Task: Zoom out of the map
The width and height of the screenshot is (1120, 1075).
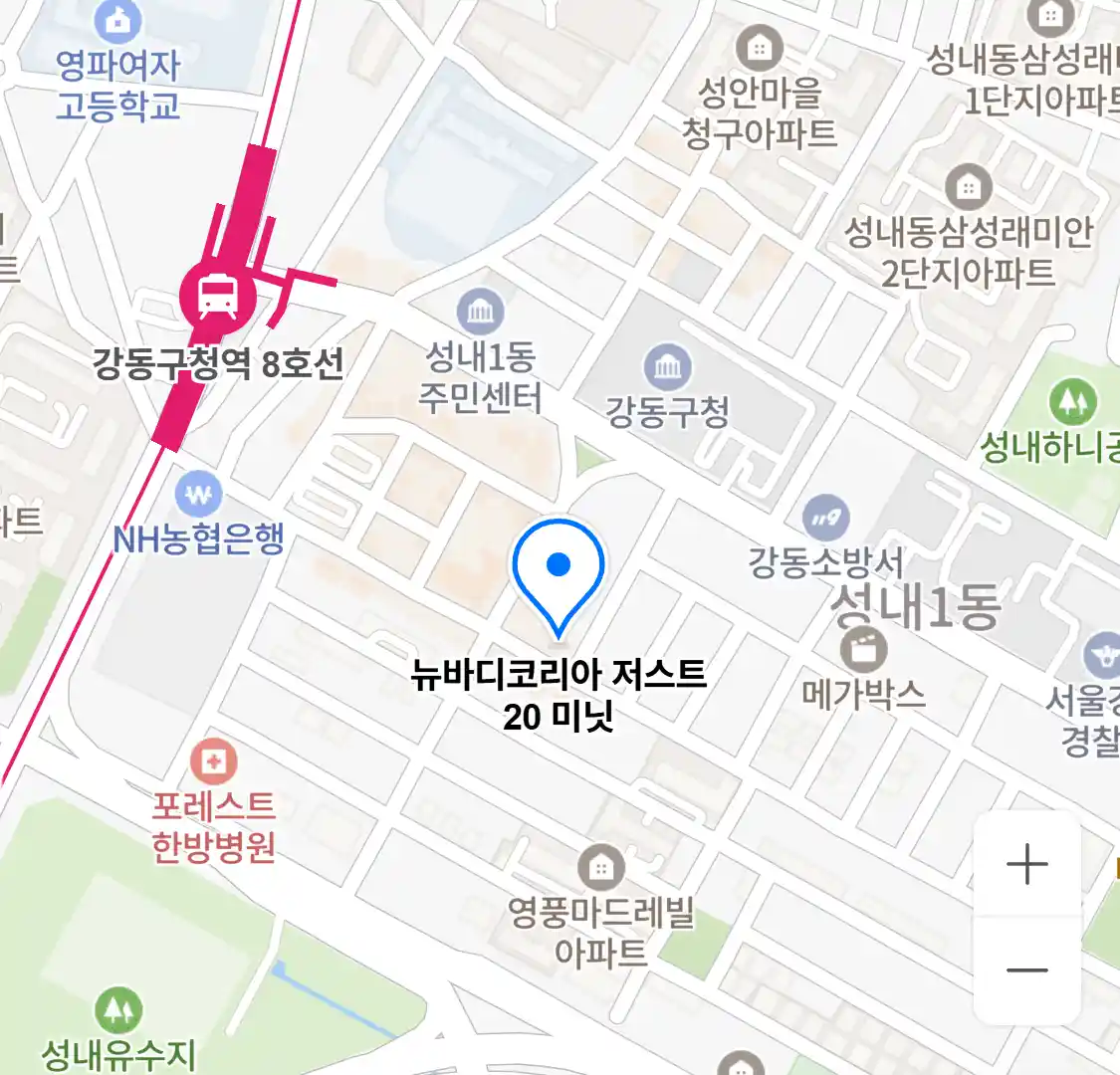Action: coord(1026,970)
